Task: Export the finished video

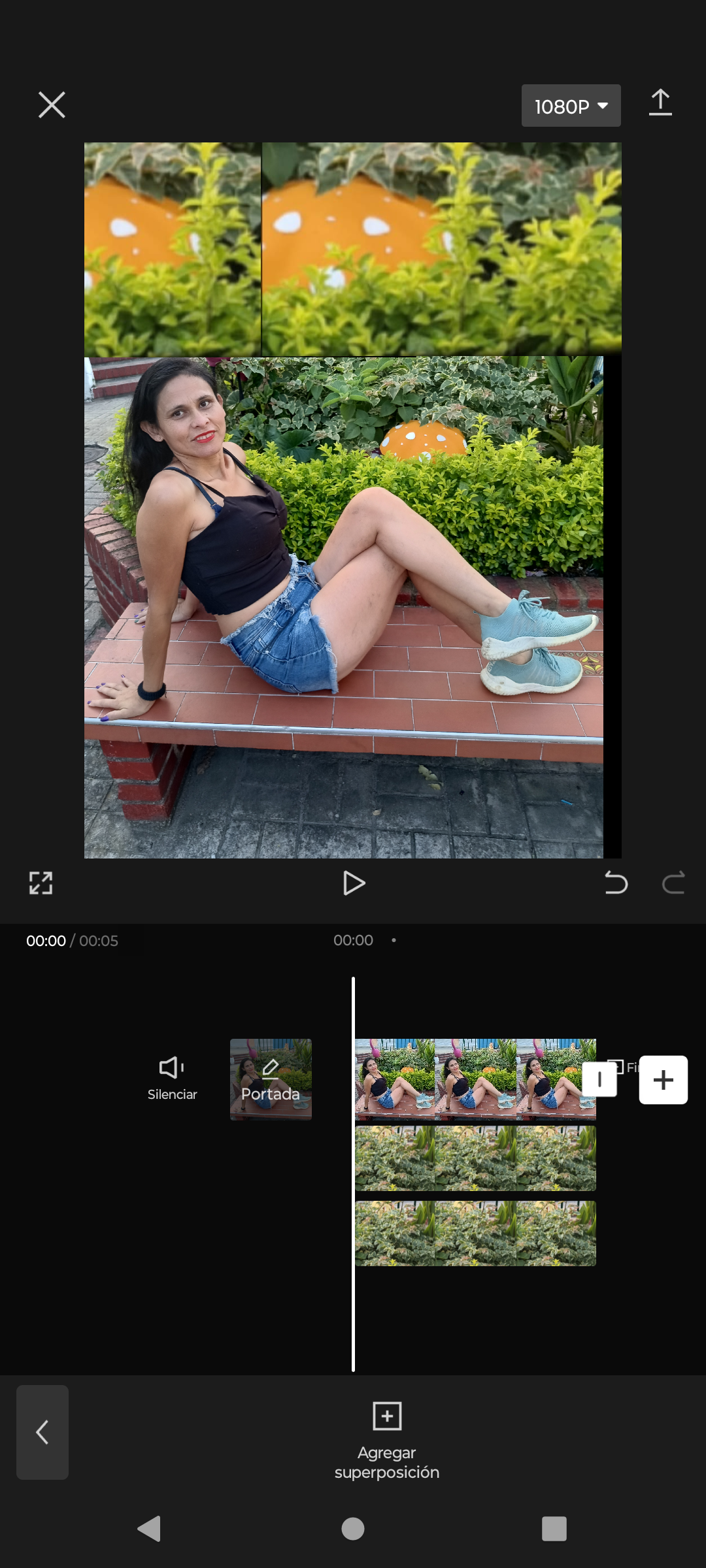Action: (x=660, y=103)
